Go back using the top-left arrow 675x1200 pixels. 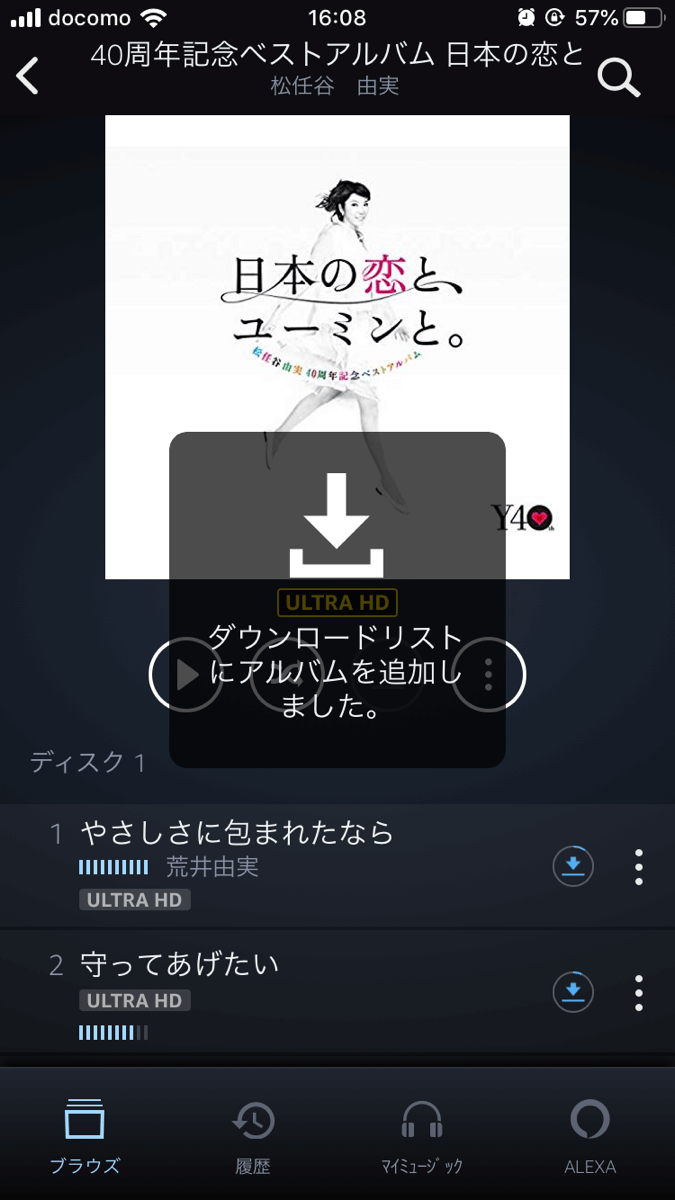click(x=28, y=76)
